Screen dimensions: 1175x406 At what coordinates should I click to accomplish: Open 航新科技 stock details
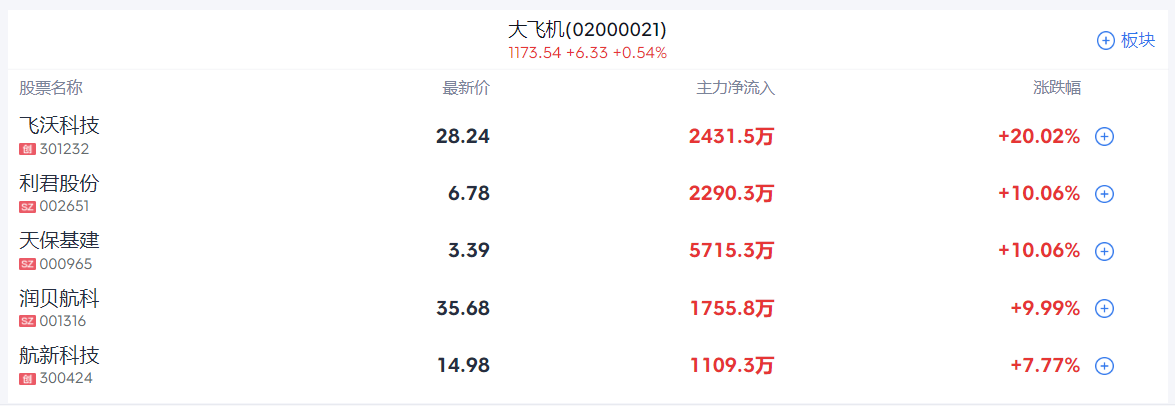60,356
